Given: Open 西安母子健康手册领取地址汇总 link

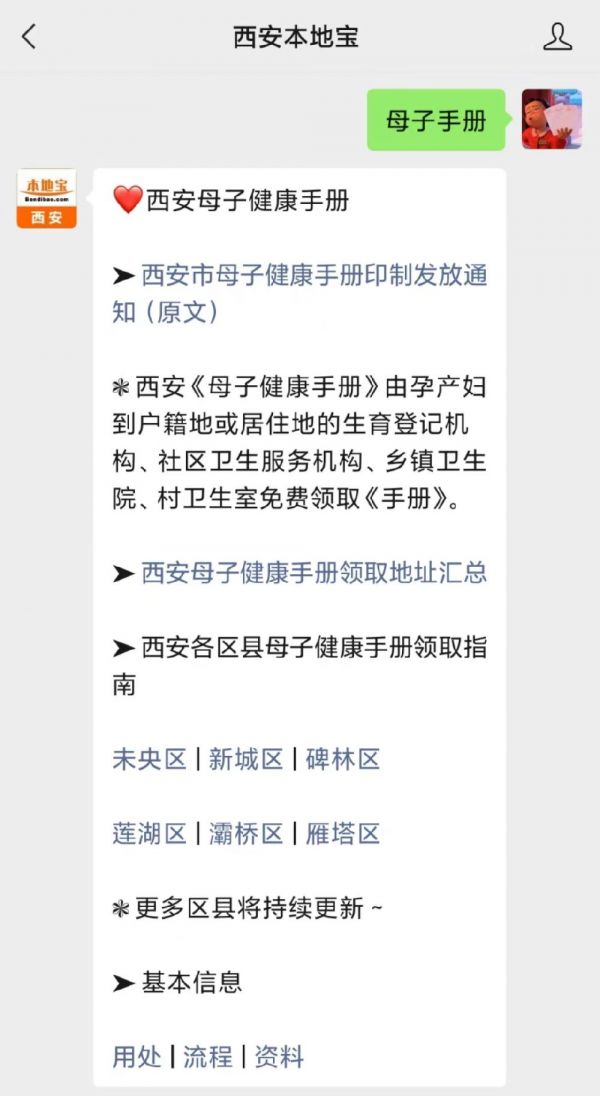Looking at the screenshot, I should pos(314,573).
